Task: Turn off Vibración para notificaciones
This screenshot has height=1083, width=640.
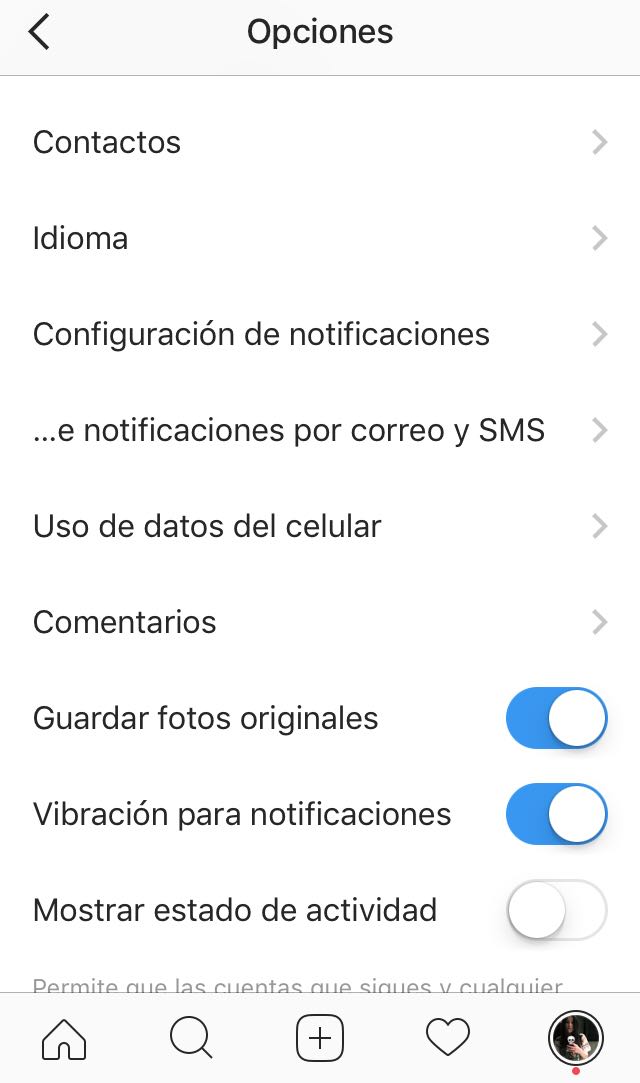Action: point(556,814)
